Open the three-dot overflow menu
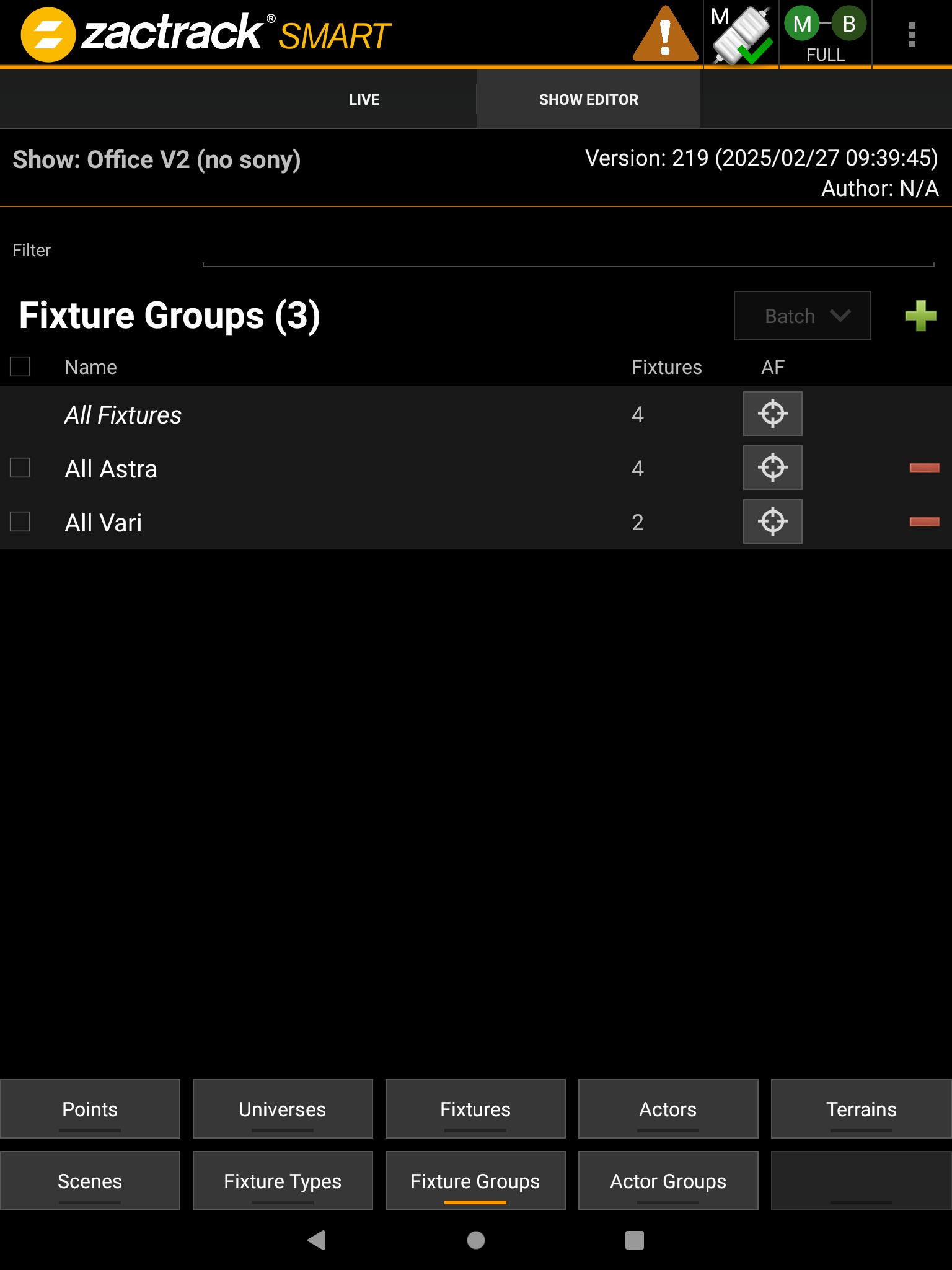This screenshot has height=1270, width=952. click(x=911, y=34)
